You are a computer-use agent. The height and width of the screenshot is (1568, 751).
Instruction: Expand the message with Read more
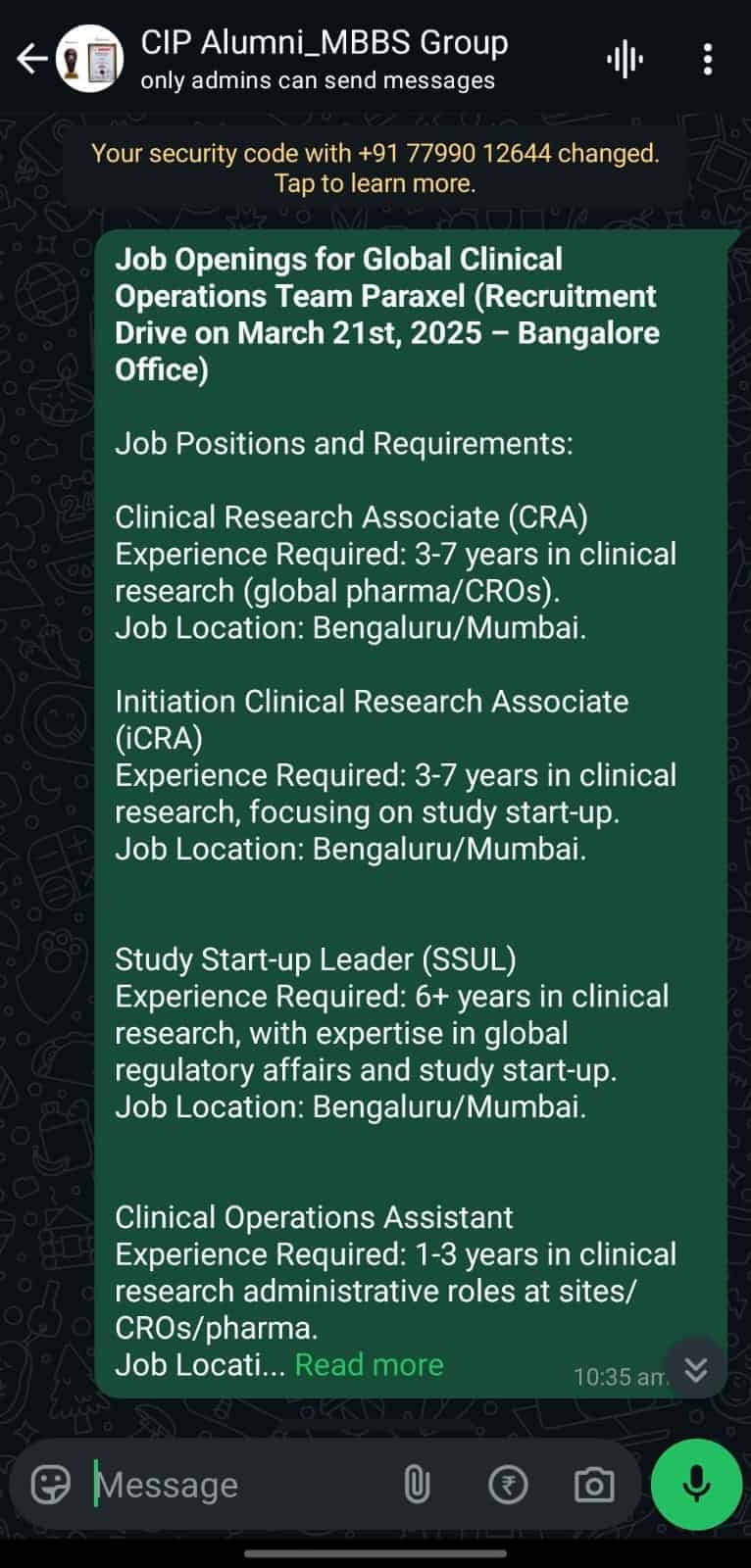369,1364
